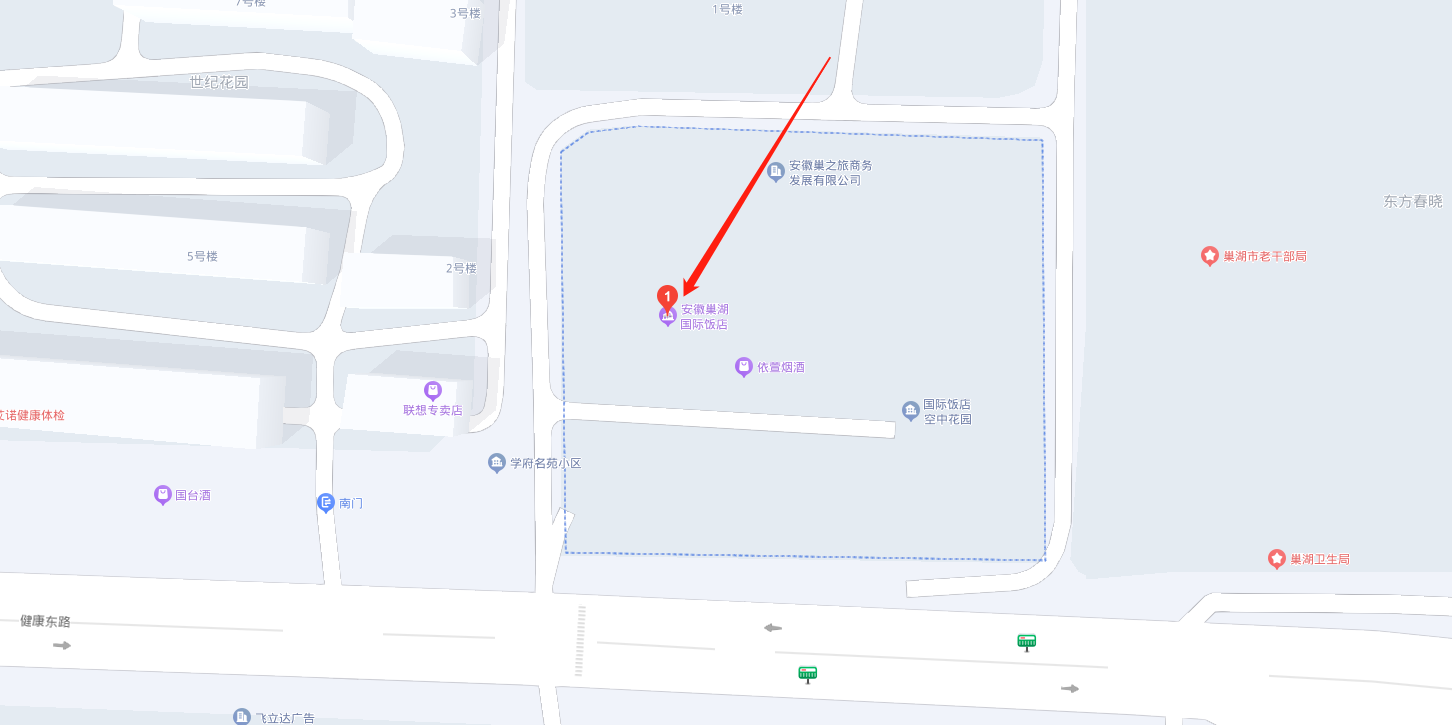Open the 学府名苑小区 marker
The height and width of the screenshot is (725, 1452).
tap(497, 463)
